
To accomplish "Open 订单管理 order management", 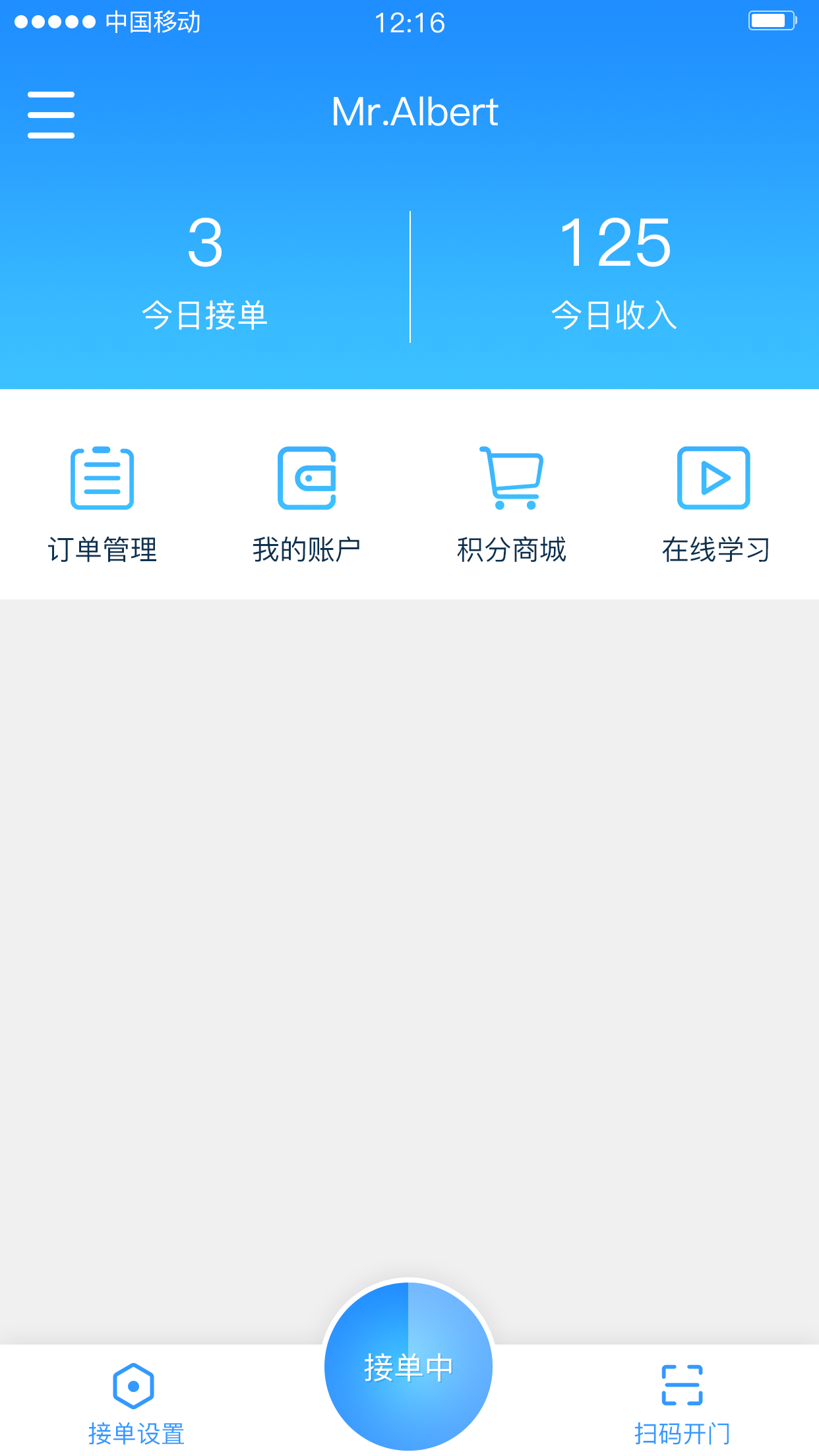I will pos(102,504).
